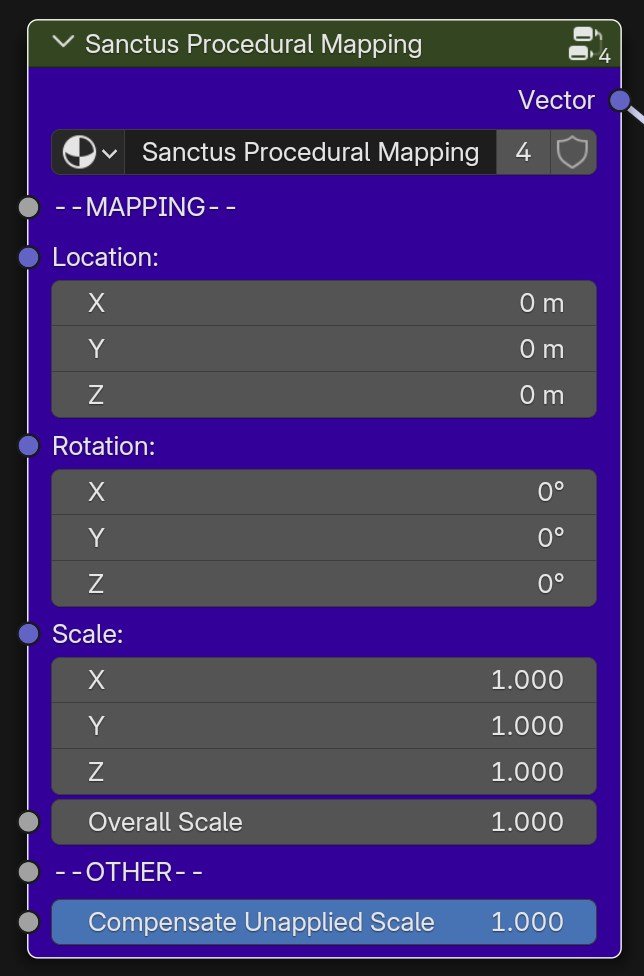Edit the Sanctus Procedural Mapping name field
Screen dimensions: 644x976
[x=310, y=152]
